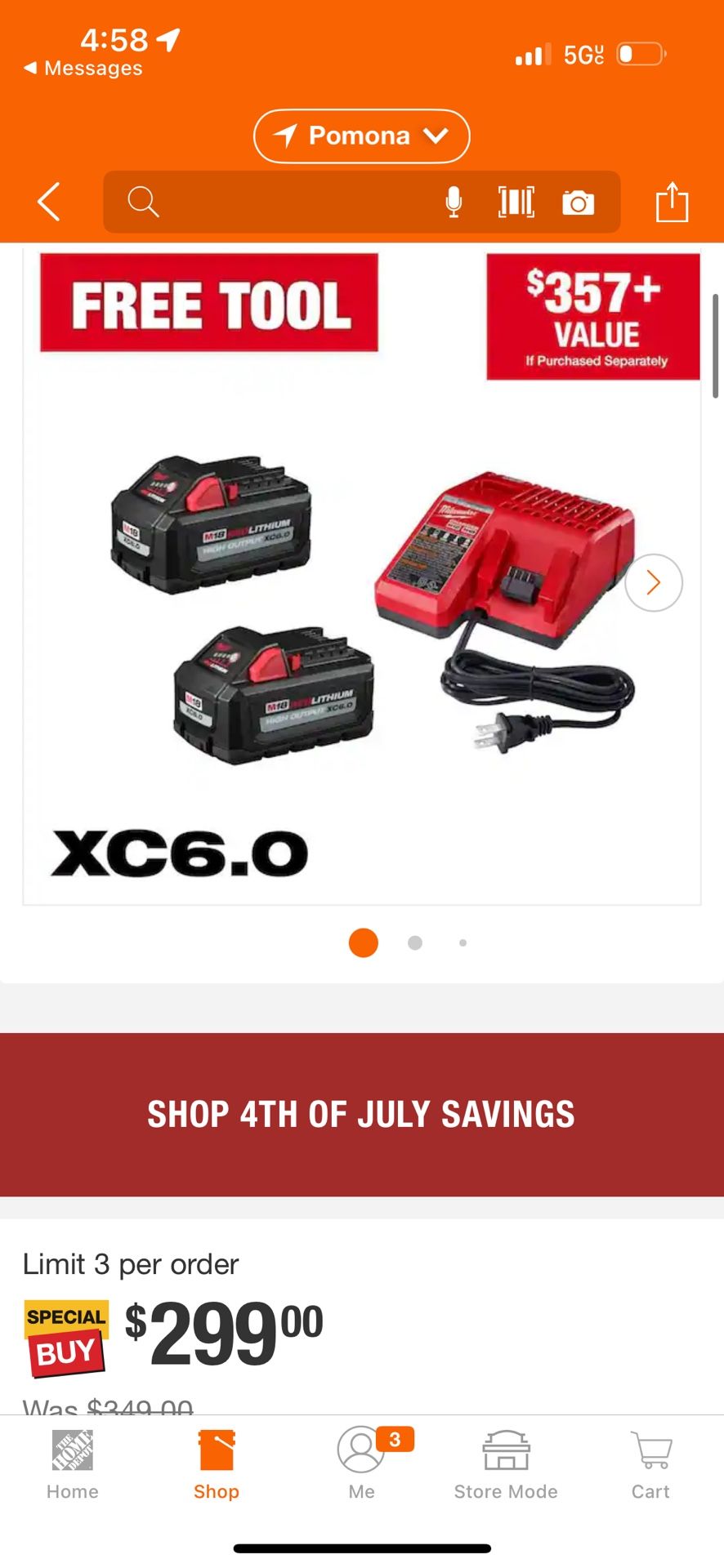Screen dimensions: 724x1568
Task: Open the Me account tab
Action: [361, 1465]
